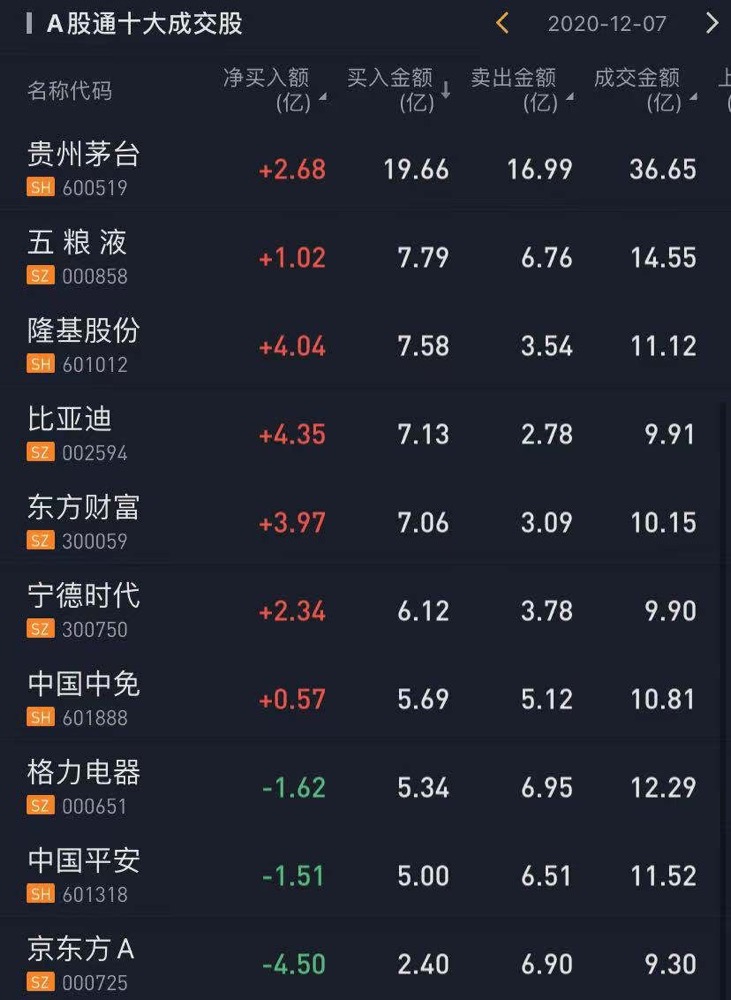
Task: Go to the next date
Action: pyautogui.click(x=711, y=23)
